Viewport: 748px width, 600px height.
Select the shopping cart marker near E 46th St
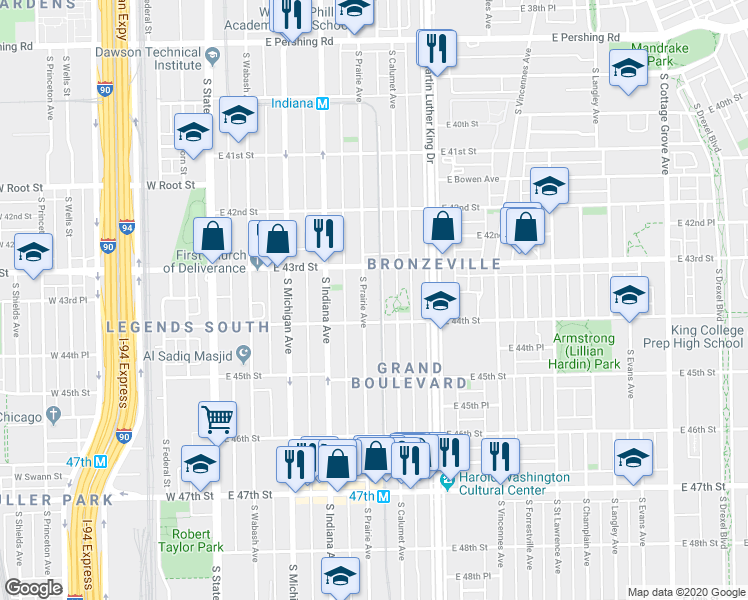point(217,420)
